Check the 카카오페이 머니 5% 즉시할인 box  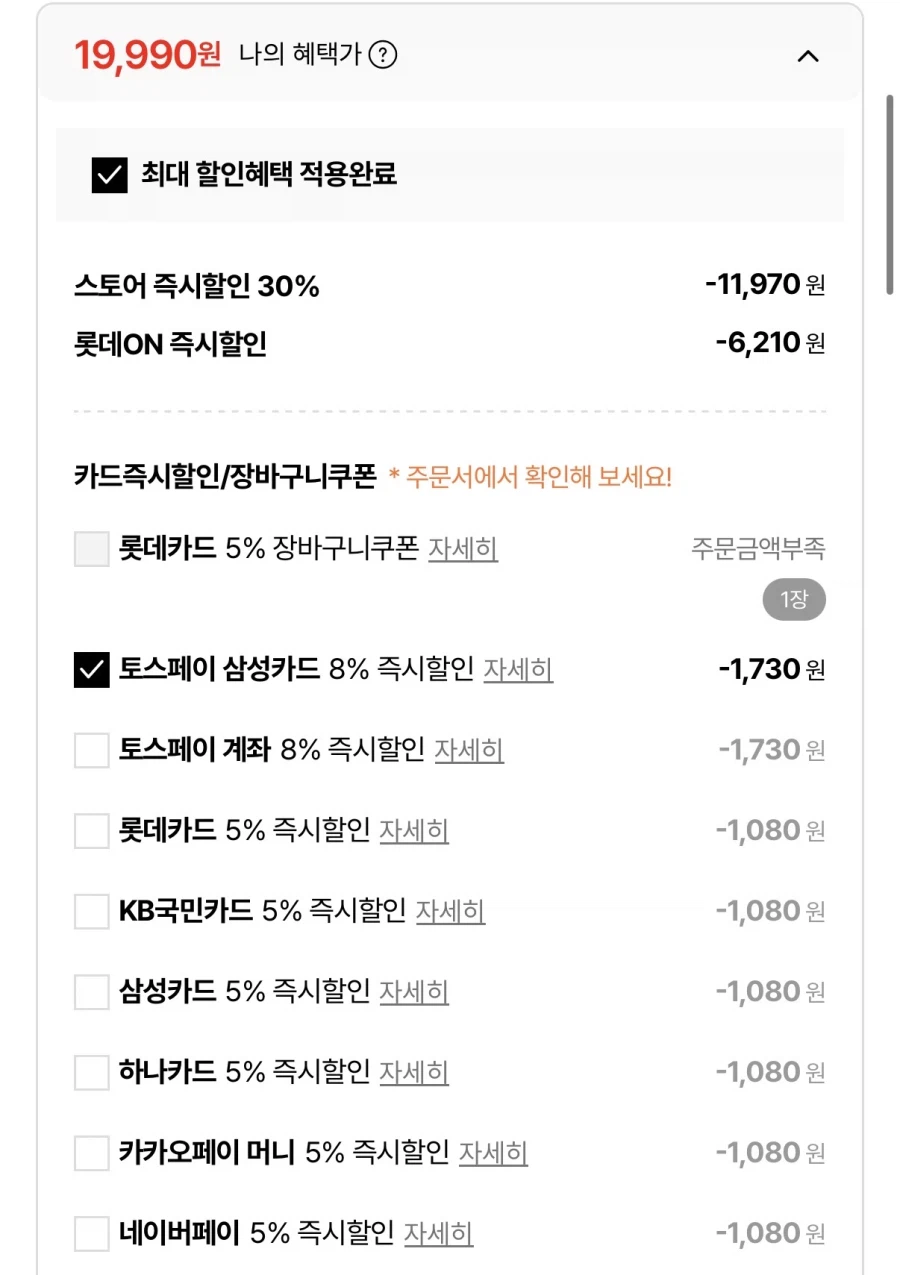click(x=90, y=1152)
